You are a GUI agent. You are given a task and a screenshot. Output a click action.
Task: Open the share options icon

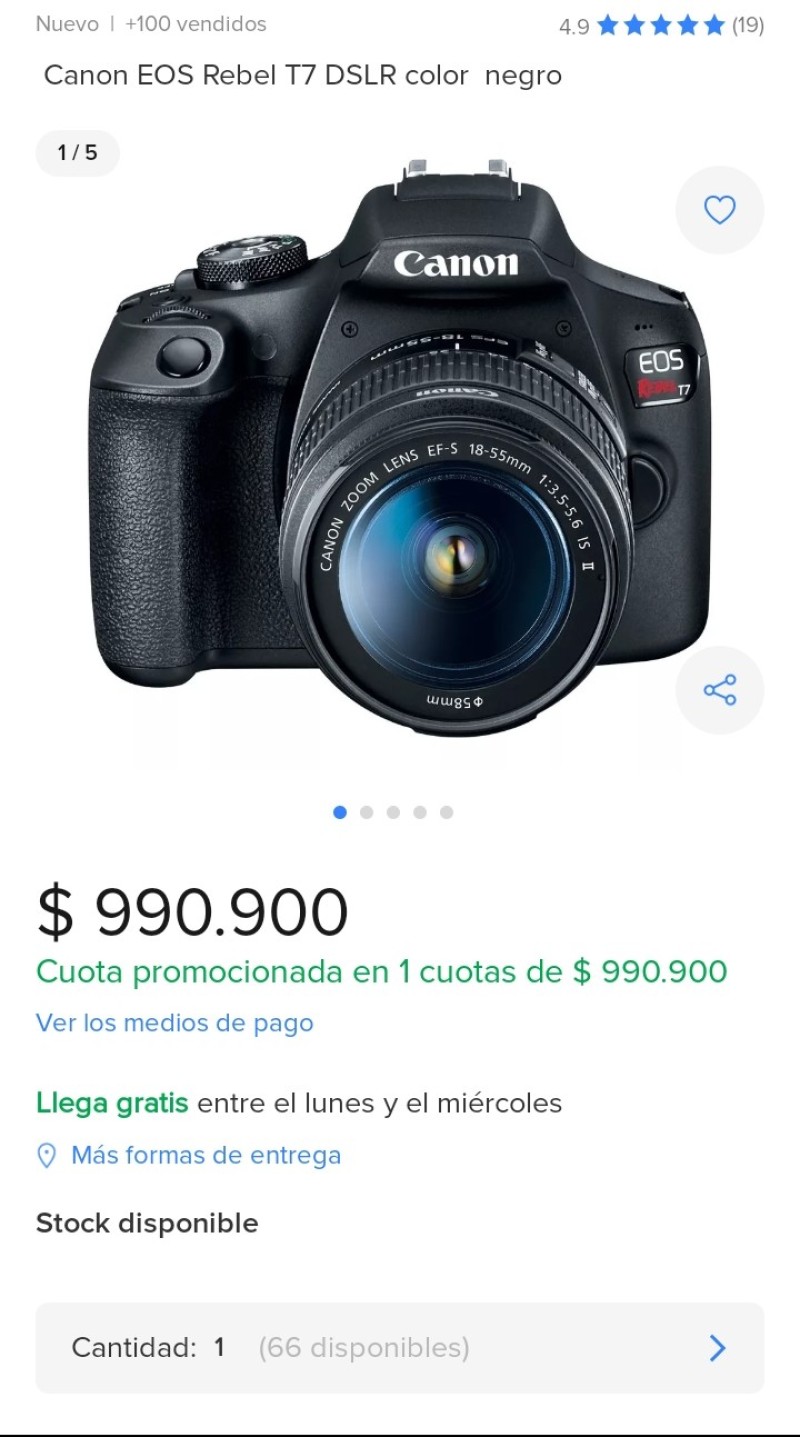click(719, 690)
